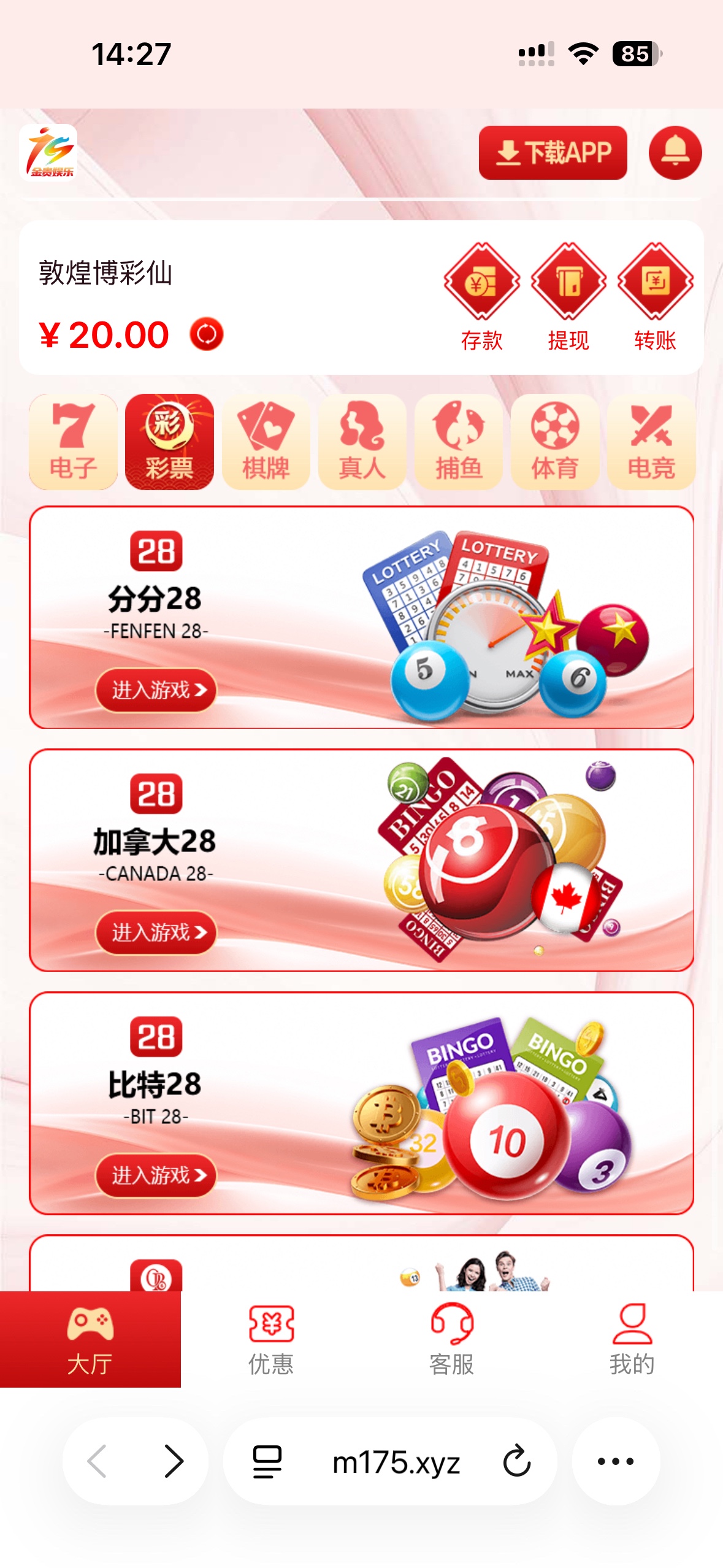723x1568 pixels.
Task: Reload the page in the browser
Action: coord(516,1461)
